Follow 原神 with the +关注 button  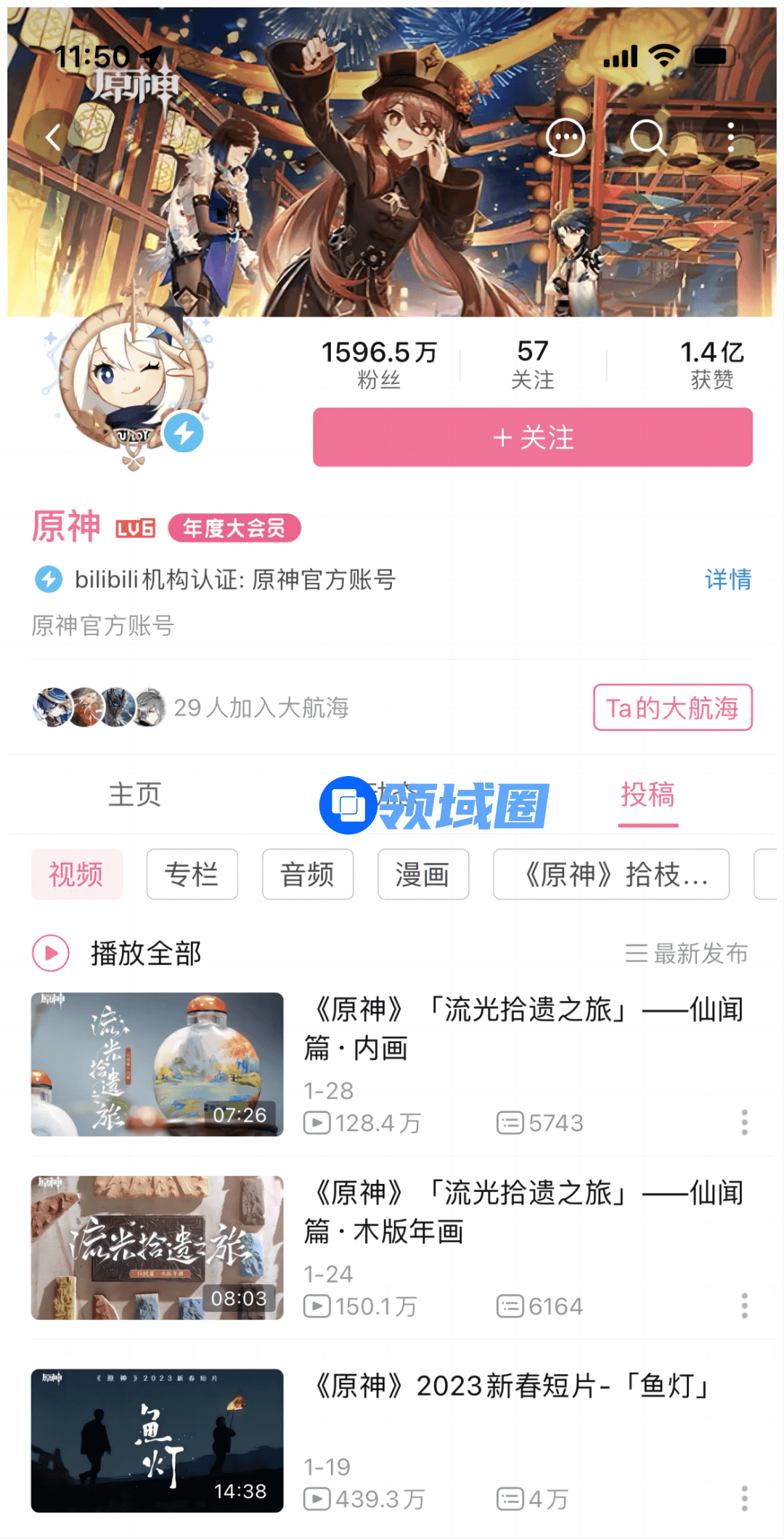pos(532,437)
